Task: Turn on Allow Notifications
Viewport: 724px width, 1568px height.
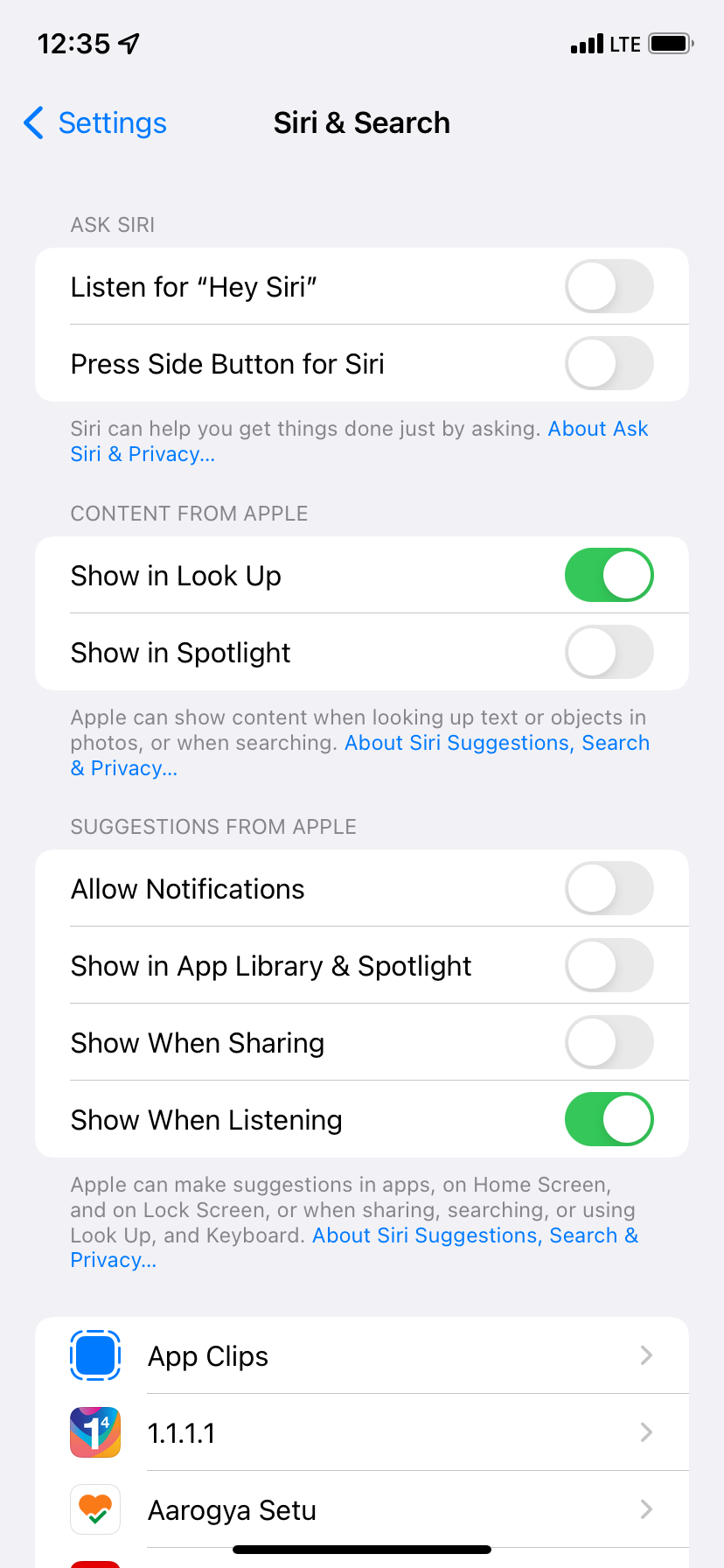Action: point(609,889)
